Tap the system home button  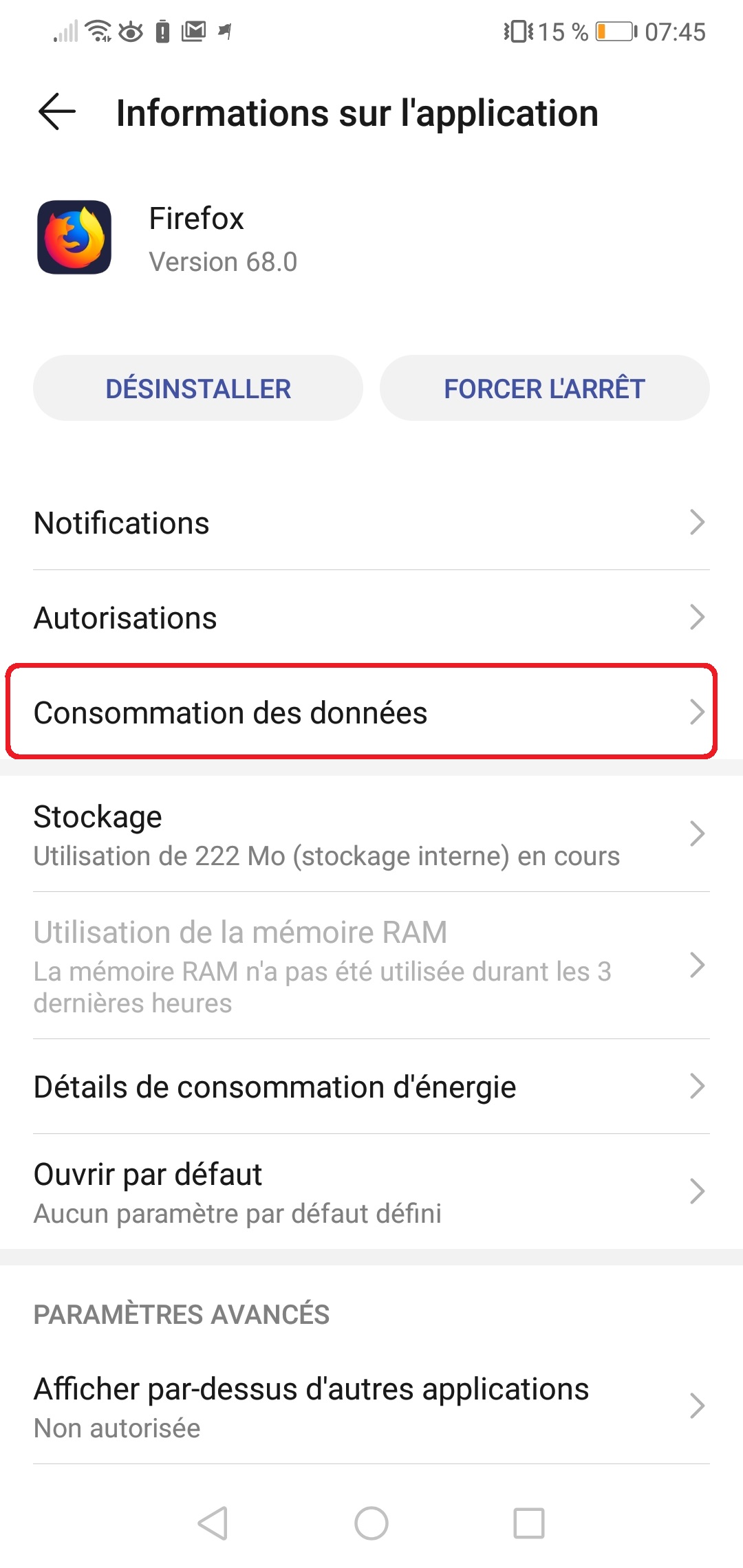click(x=371, y=1523)
